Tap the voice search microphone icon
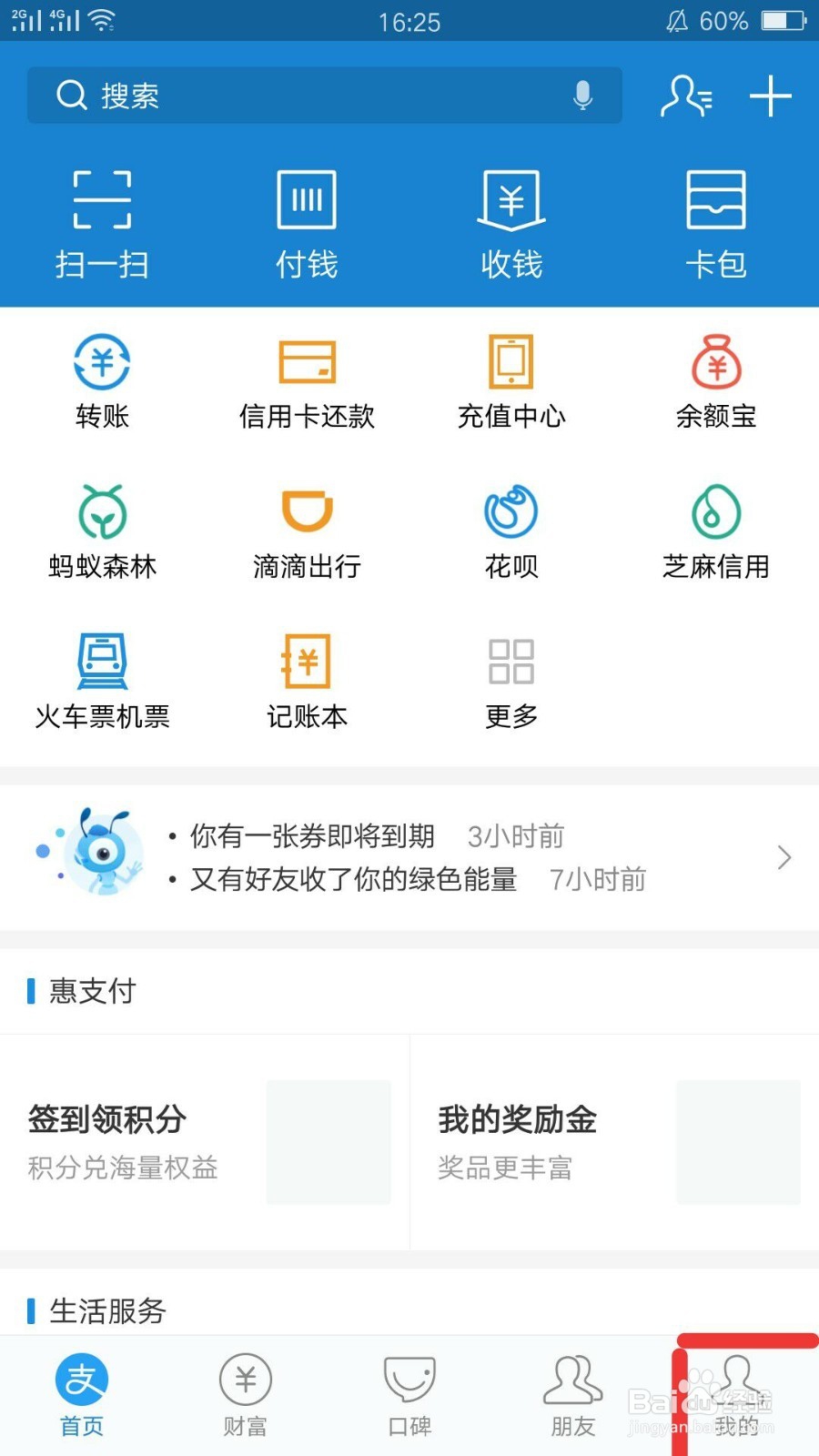 point(582,96)
